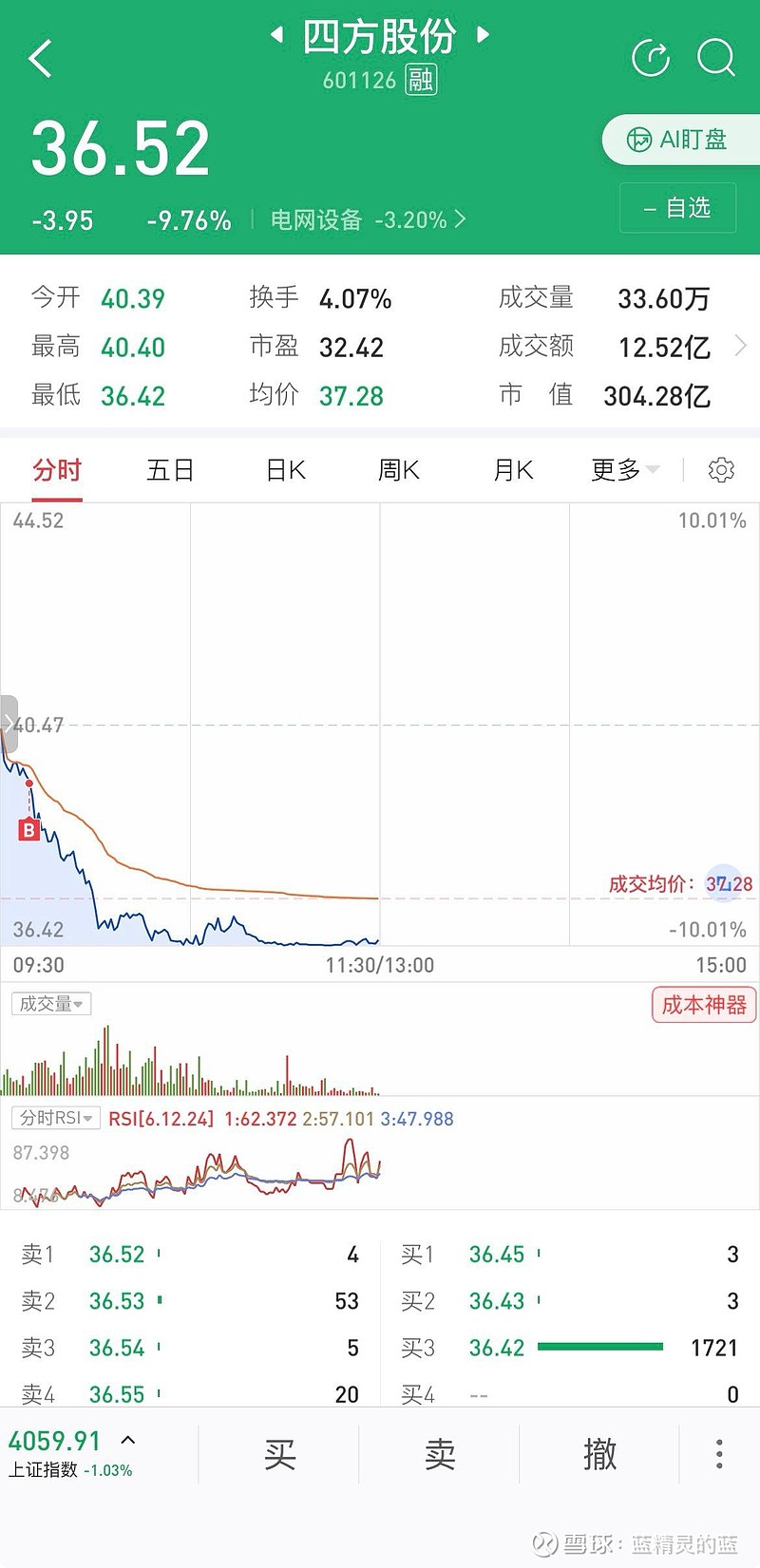Select the 分时 chart tab
Image resolution: width=760 pixels, height=1568 pixels.
pyautogui.click(x=57, y=470)
